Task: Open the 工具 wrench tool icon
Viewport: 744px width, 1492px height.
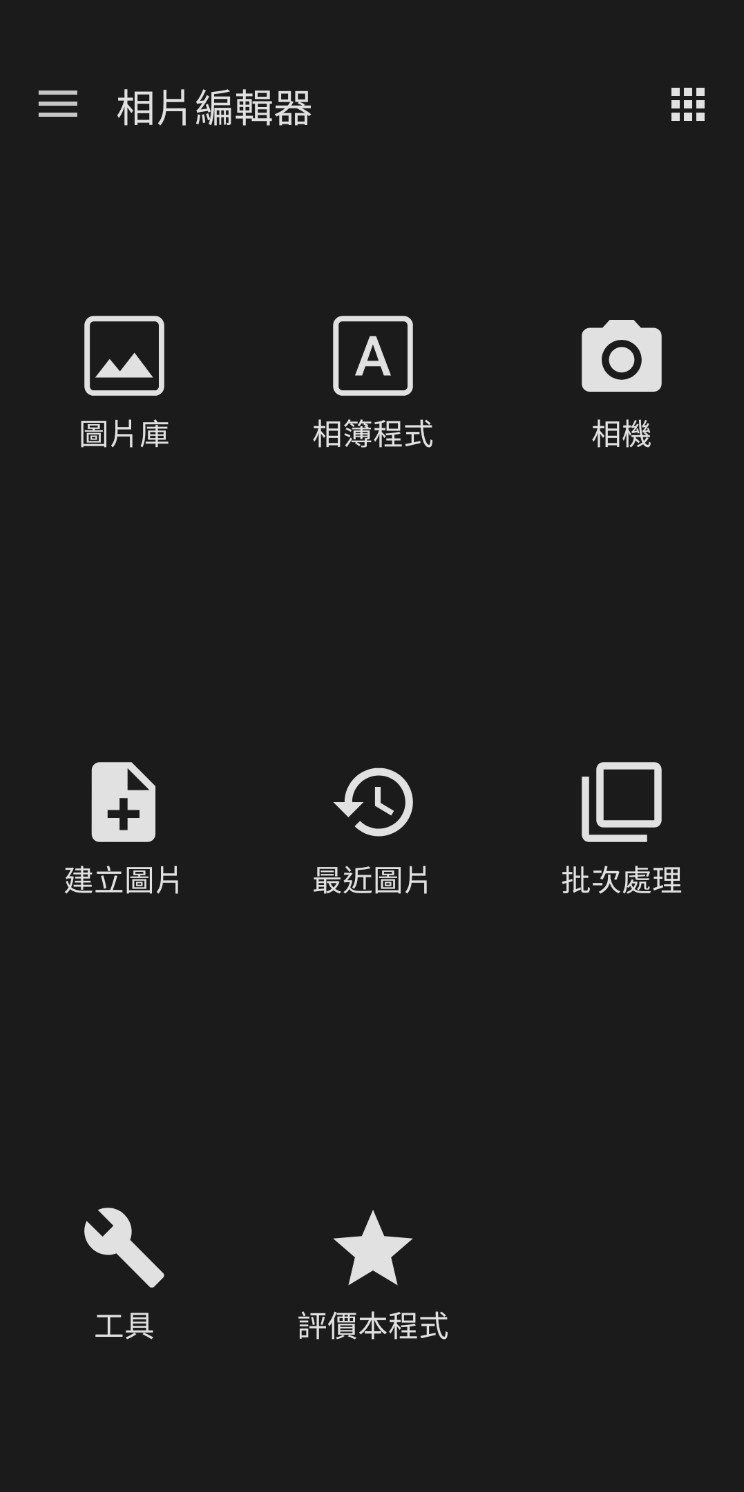Action: 124,1246
